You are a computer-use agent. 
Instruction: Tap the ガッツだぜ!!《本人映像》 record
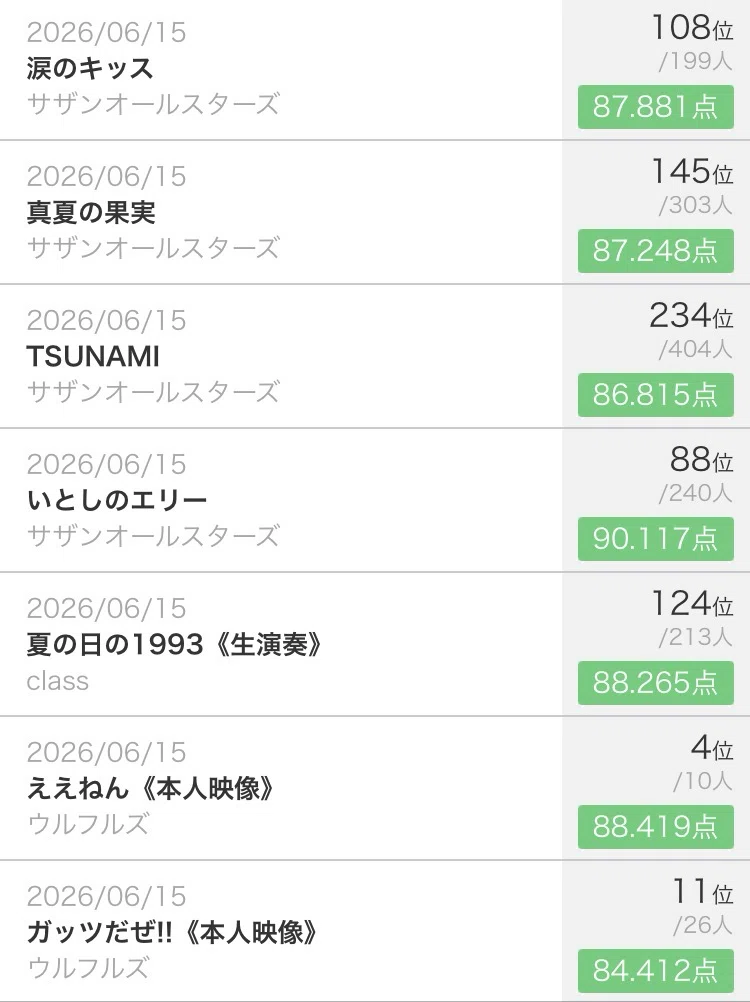point(375,931)
